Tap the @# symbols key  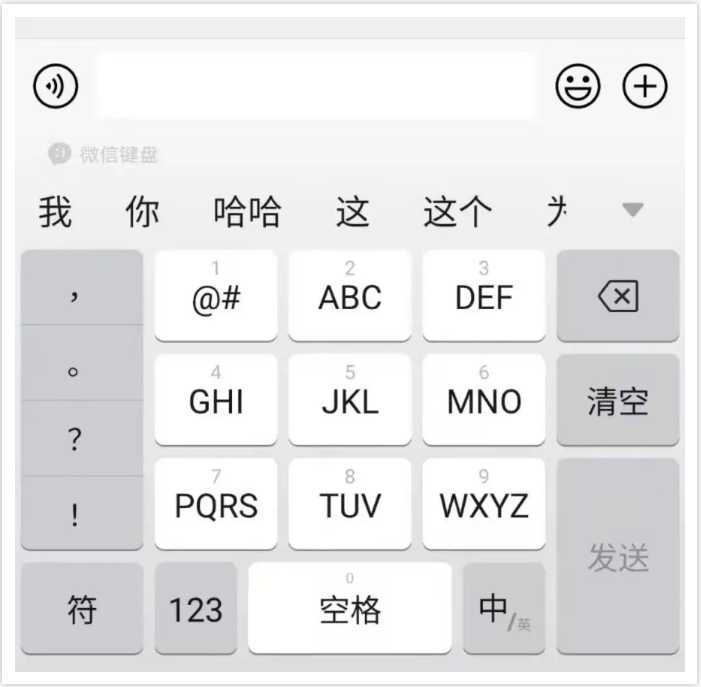pos(216,295)
